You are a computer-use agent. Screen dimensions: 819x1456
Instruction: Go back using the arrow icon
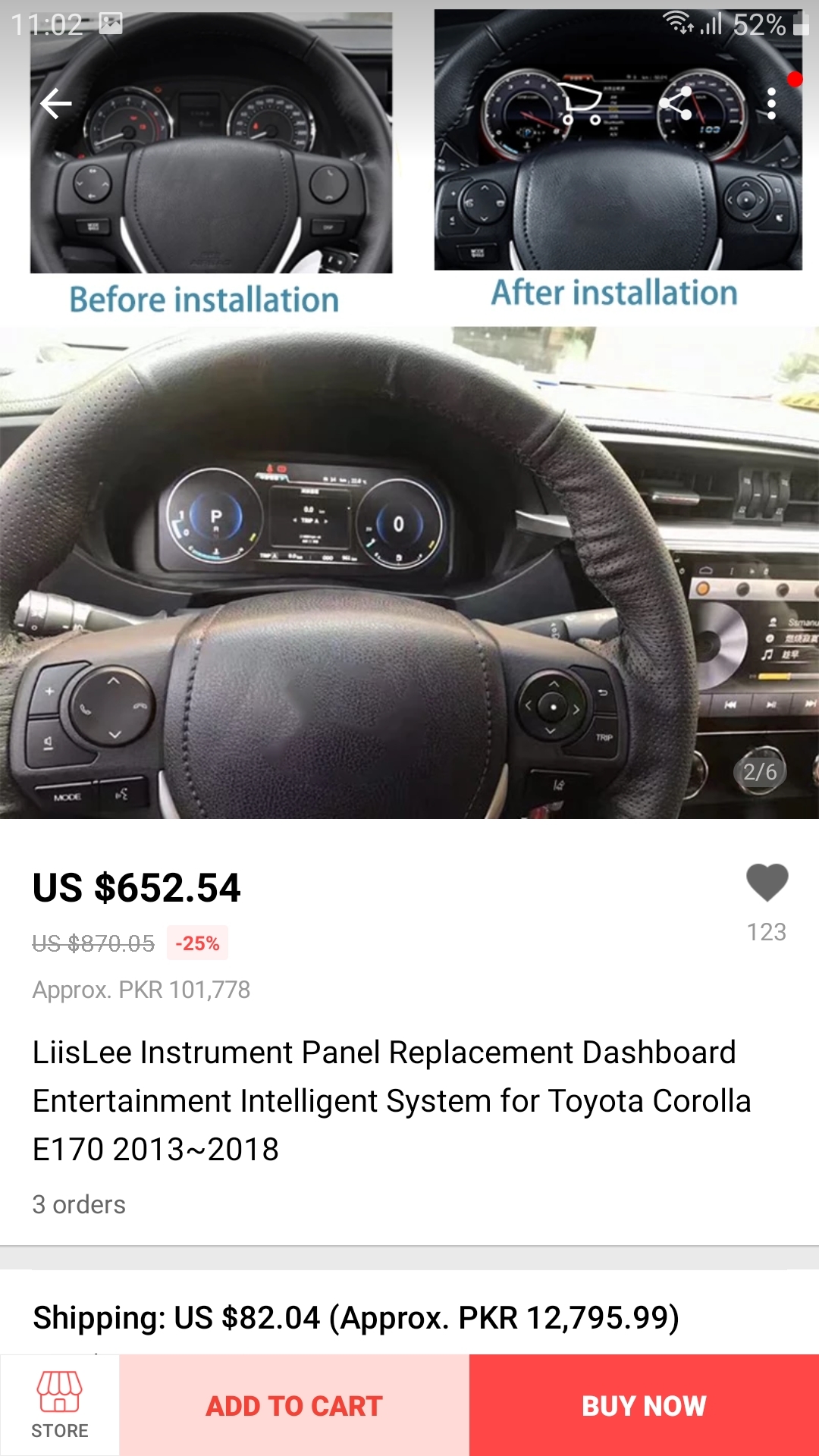[x=56, y=104]
